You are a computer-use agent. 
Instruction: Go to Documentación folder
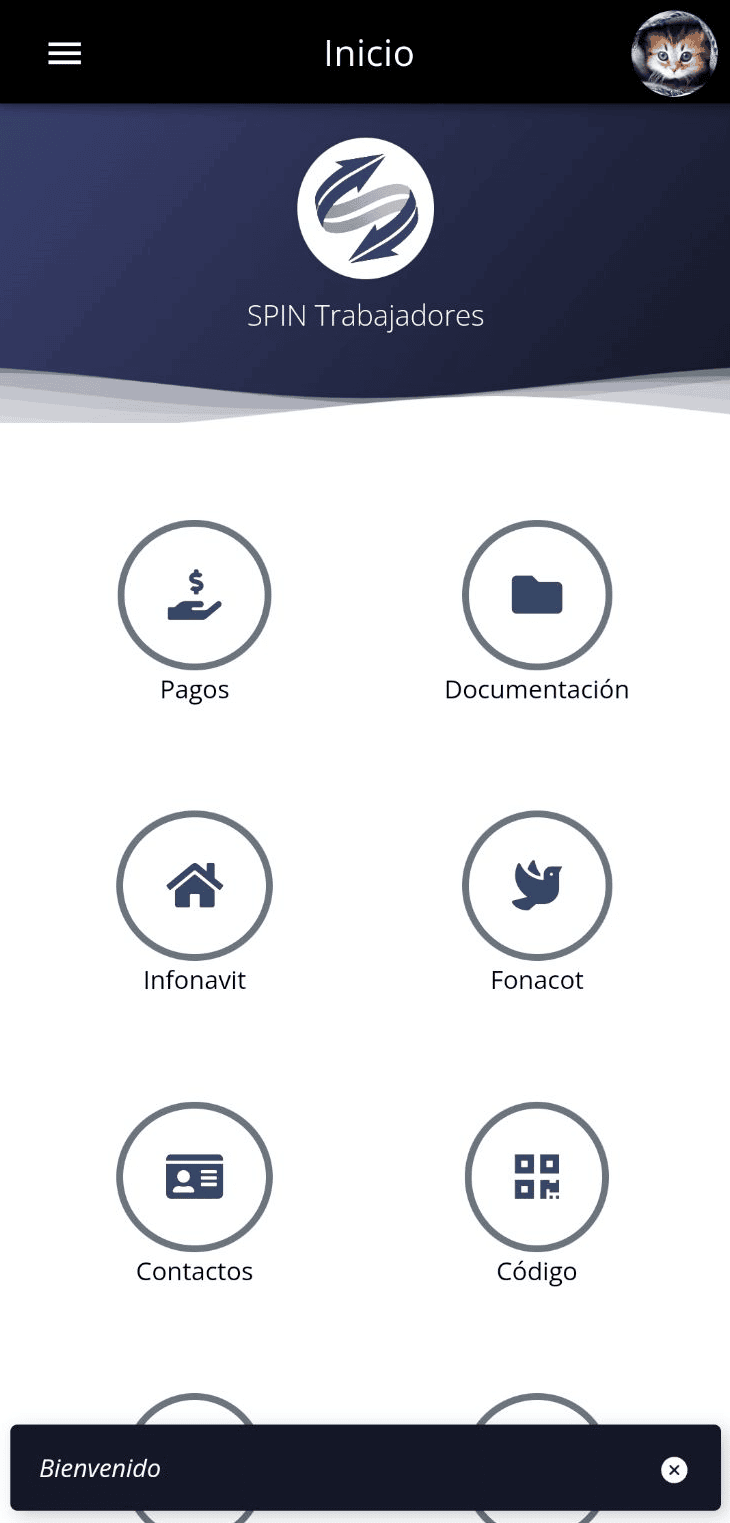click(537, 596)
